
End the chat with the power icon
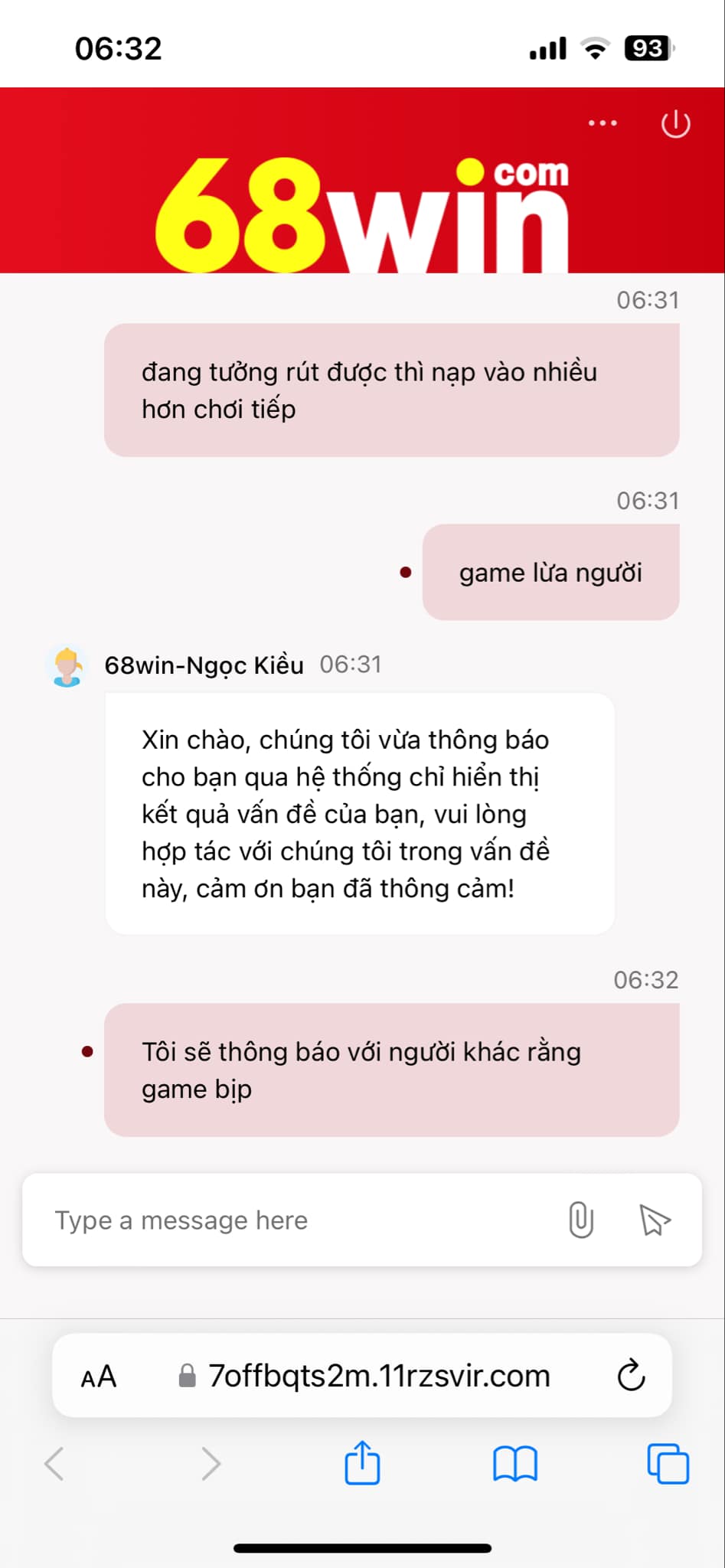(x=675, y=124)
